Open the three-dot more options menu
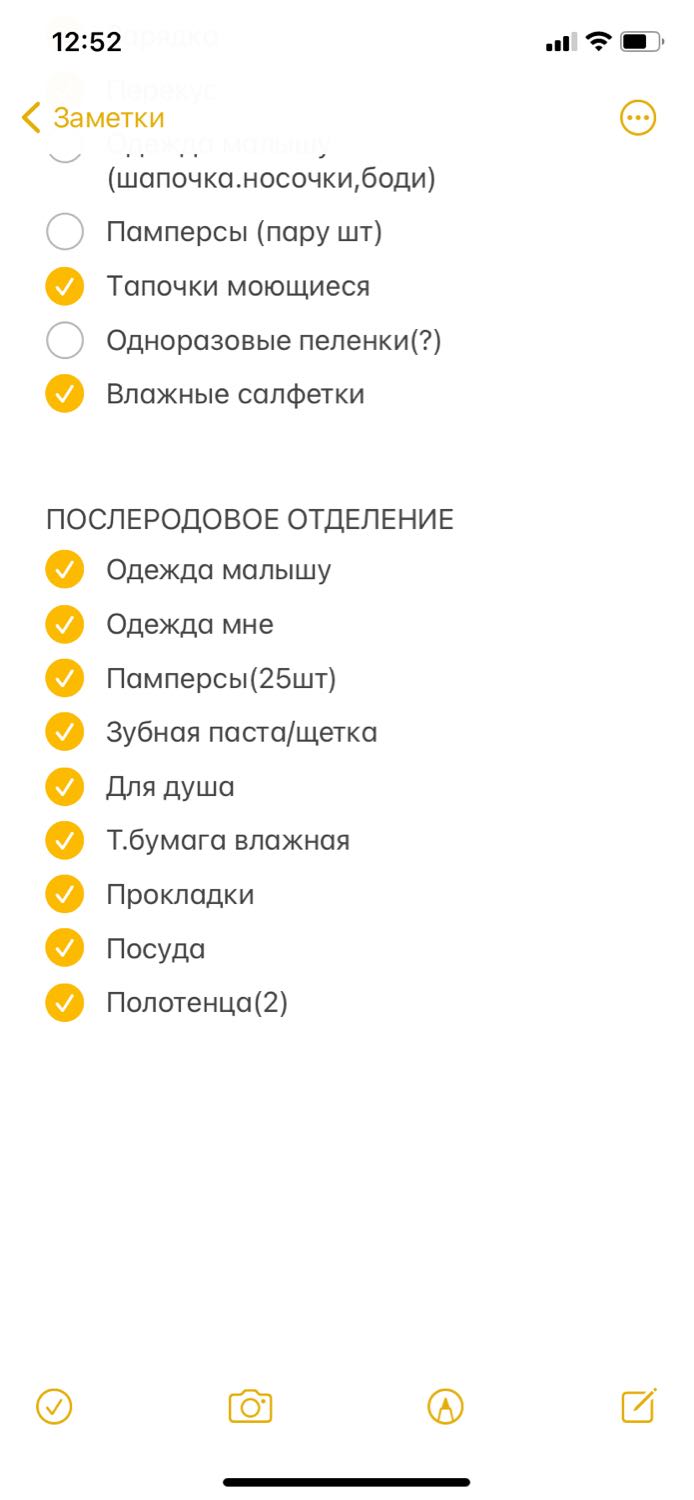This screenshot has height=1500, width=694. (x=638, y=118)
